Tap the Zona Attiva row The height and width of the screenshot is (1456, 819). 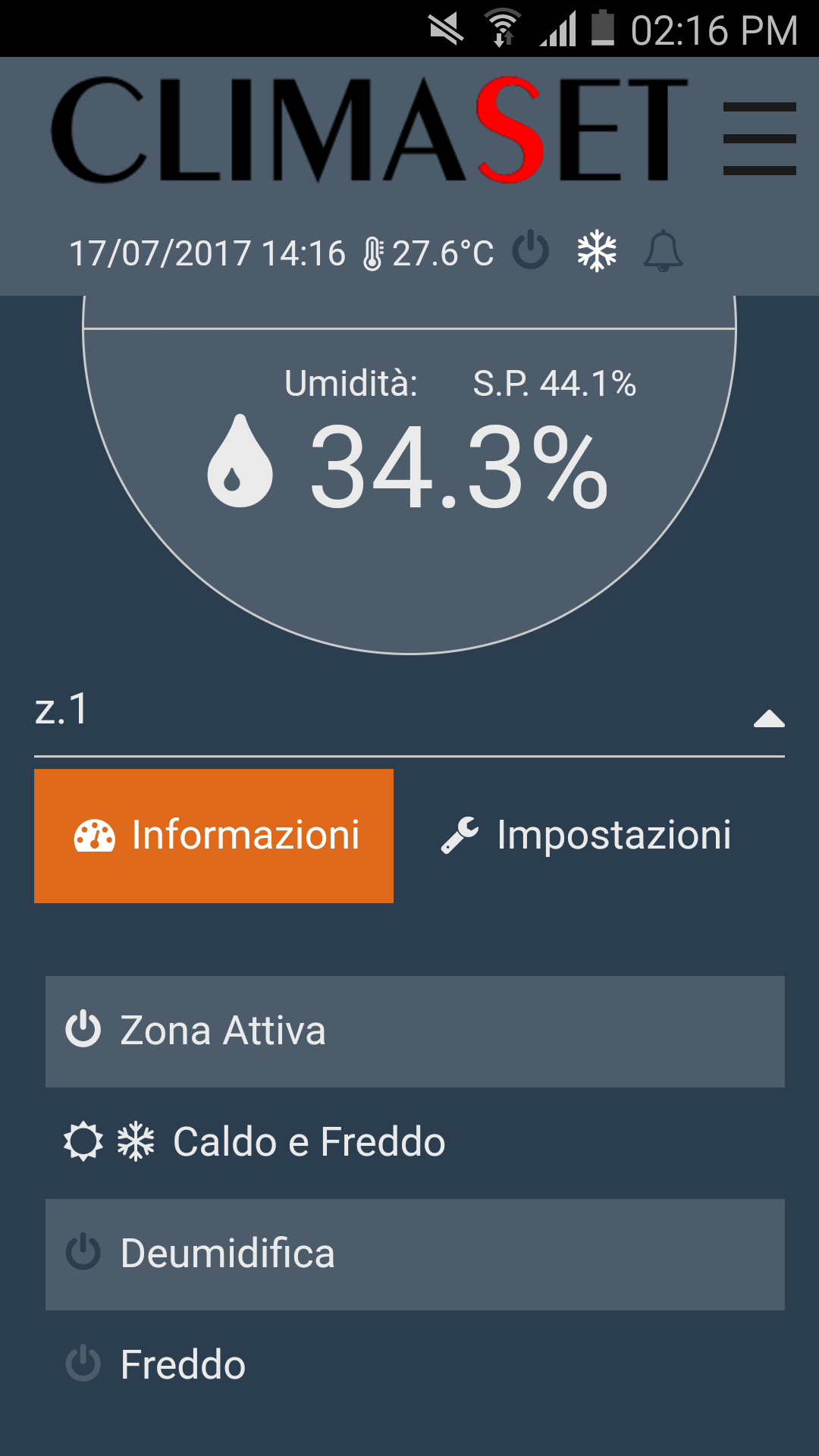point(415,1031)
